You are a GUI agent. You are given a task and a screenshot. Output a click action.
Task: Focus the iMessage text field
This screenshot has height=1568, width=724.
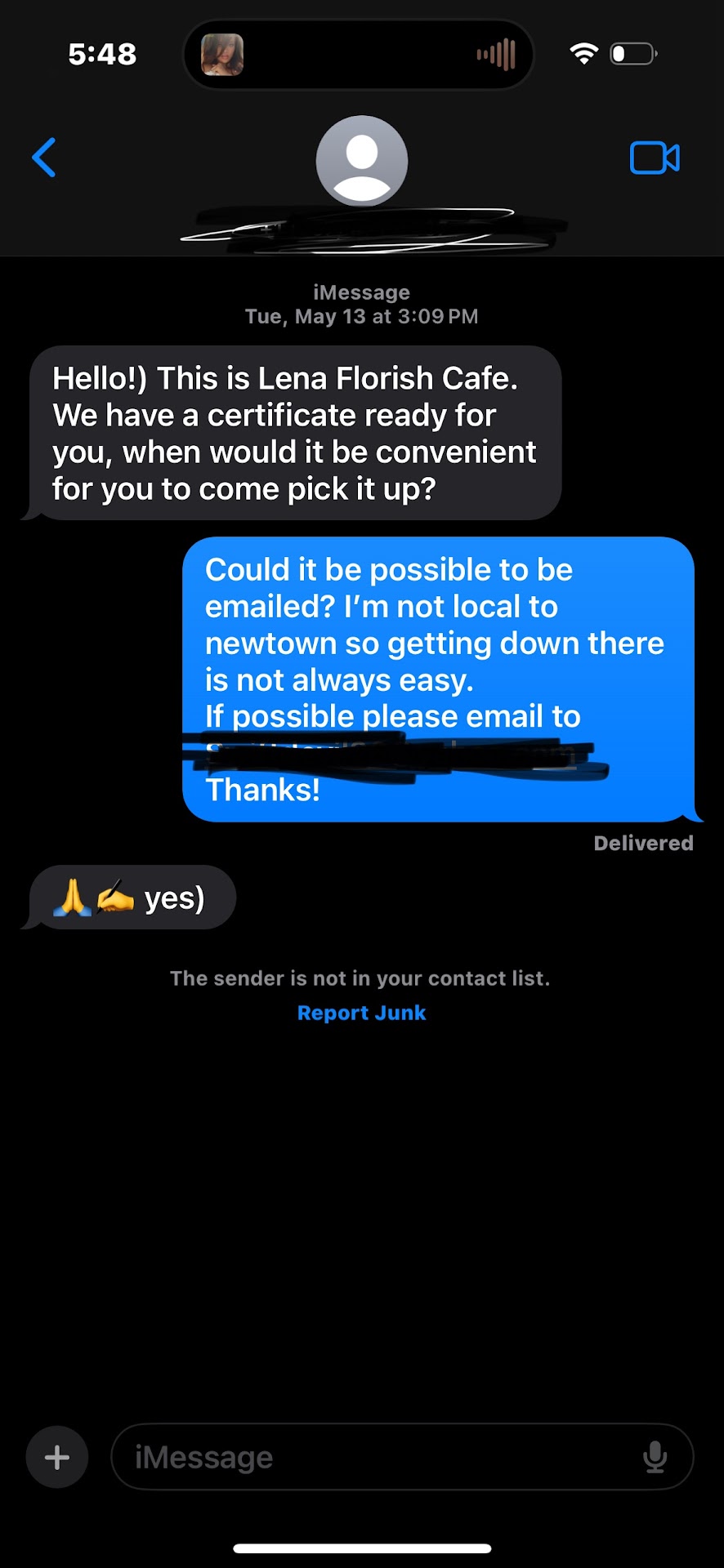pyautogui.click(x=376, y=1458)
